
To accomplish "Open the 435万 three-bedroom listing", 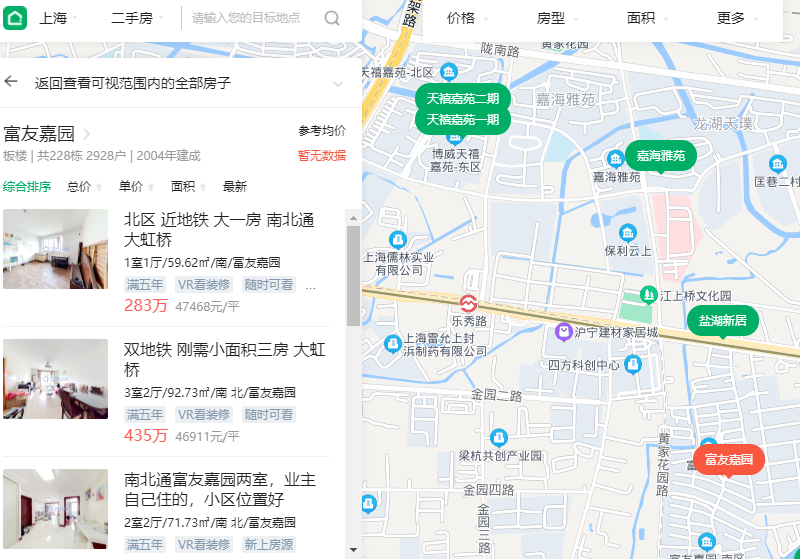I will click(x=224, y=360).
